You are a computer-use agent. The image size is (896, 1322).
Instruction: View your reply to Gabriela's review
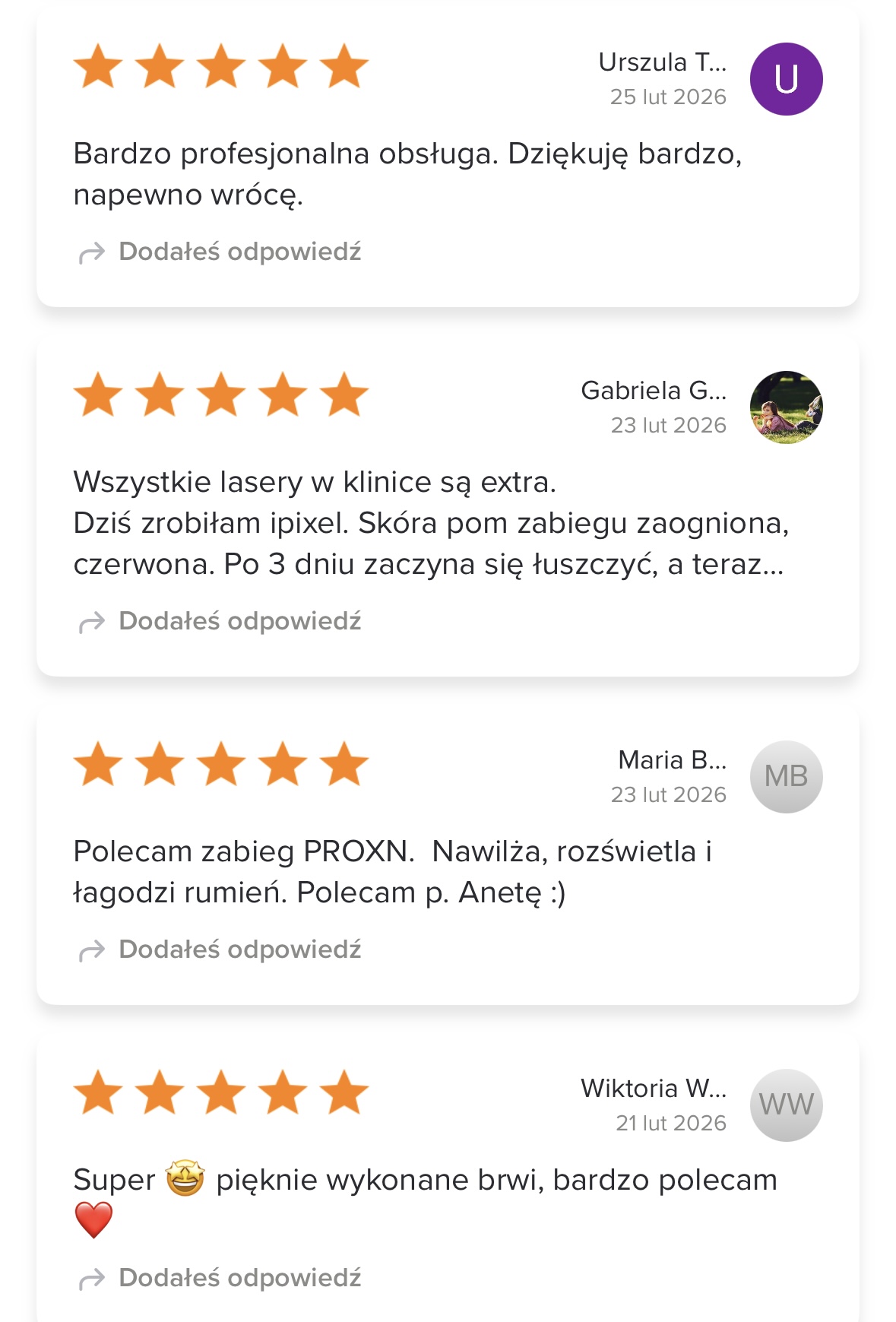point(239,621)
